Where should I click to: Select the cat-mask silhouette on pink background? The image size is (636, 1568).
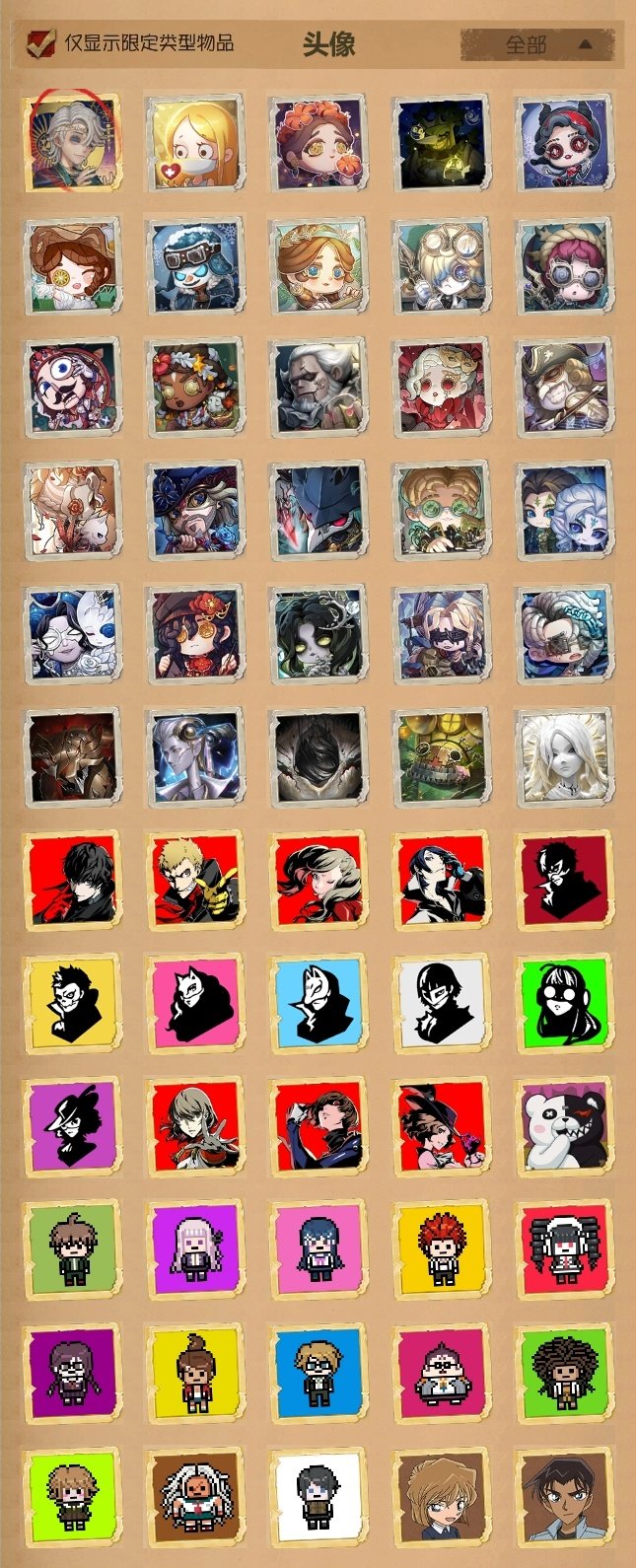click(195, 1003)
